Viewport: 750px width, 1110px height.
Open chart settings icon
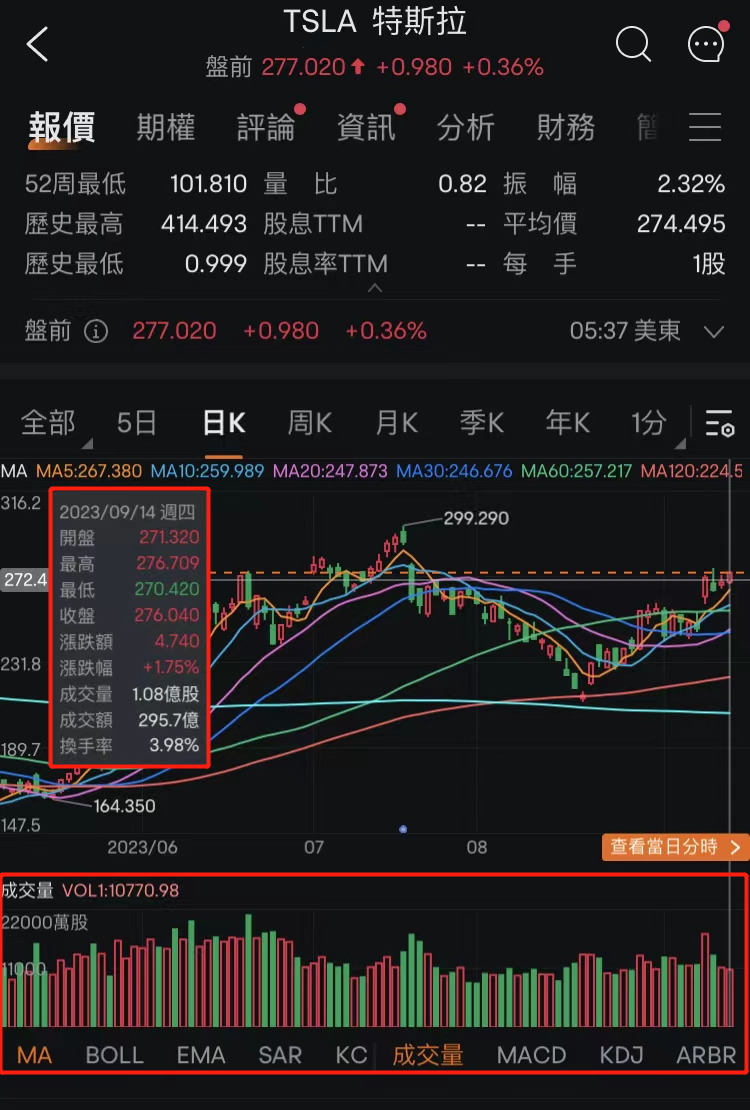coord(719,424)
